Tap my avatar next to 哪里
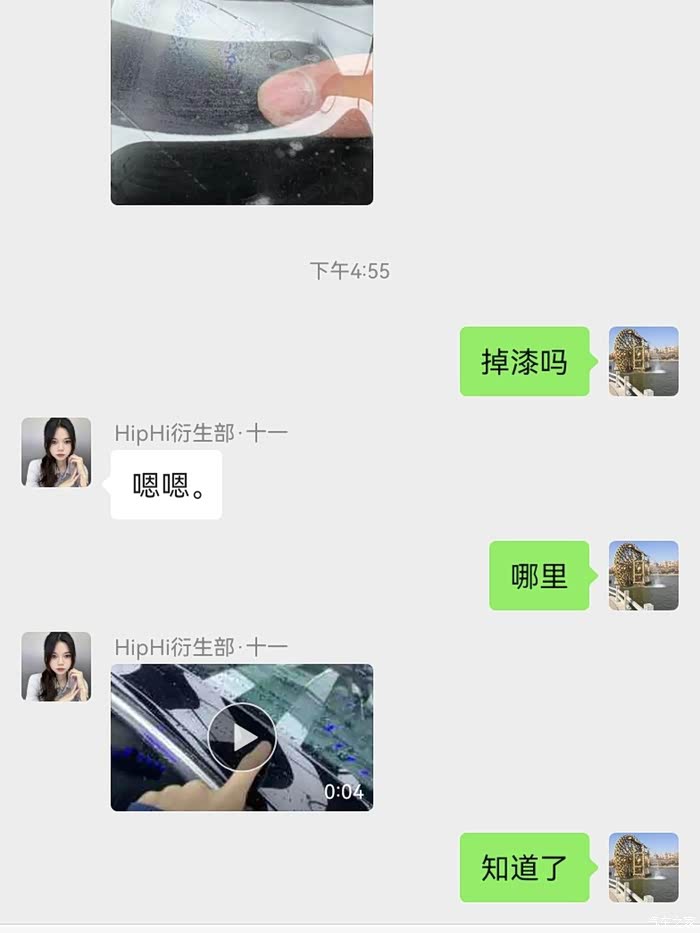This screenshot has height=933, width=700. (x=643, y=575)
